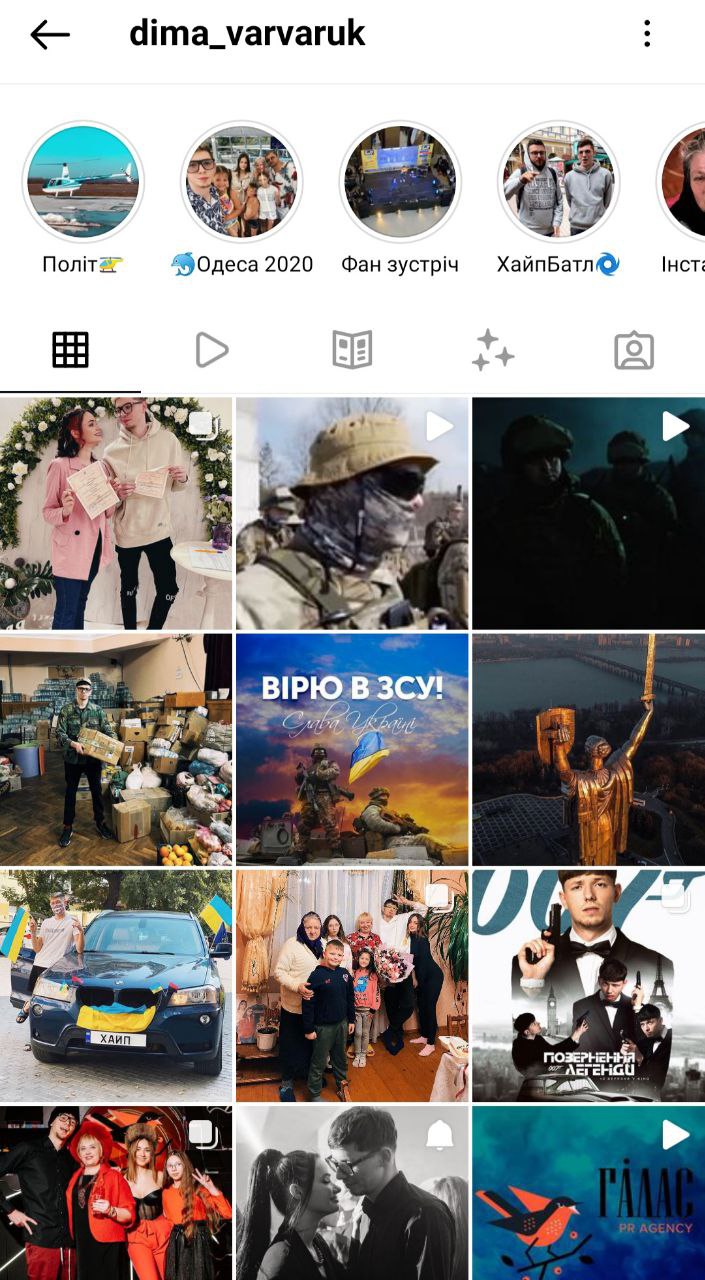
Task: Switch to the posts grid tab
Action: pos(70,350)
